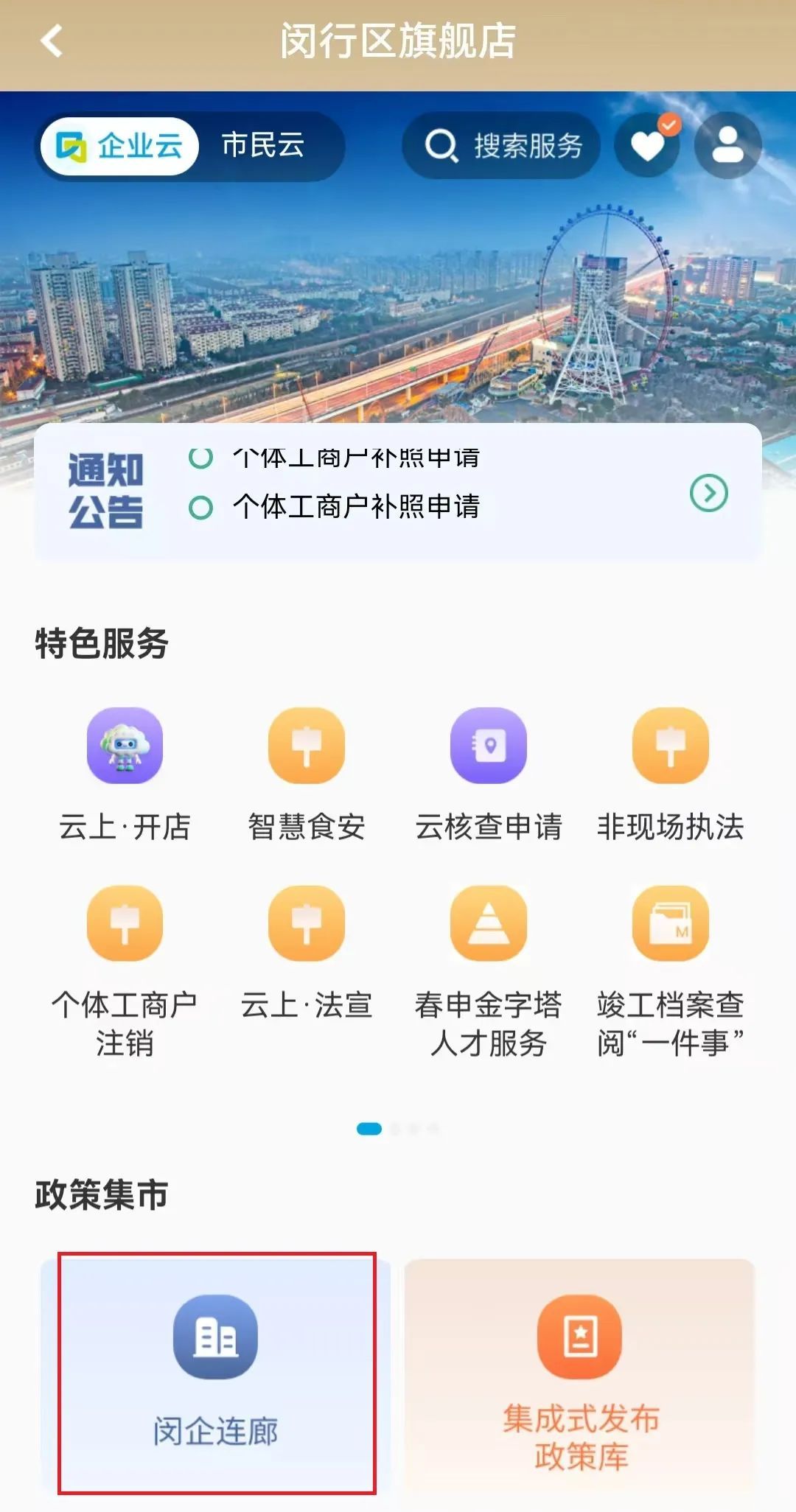This screenshot has width=796, height=1512.
Task: Open 个体工商户注销 service
Action: tap(125, 965)
